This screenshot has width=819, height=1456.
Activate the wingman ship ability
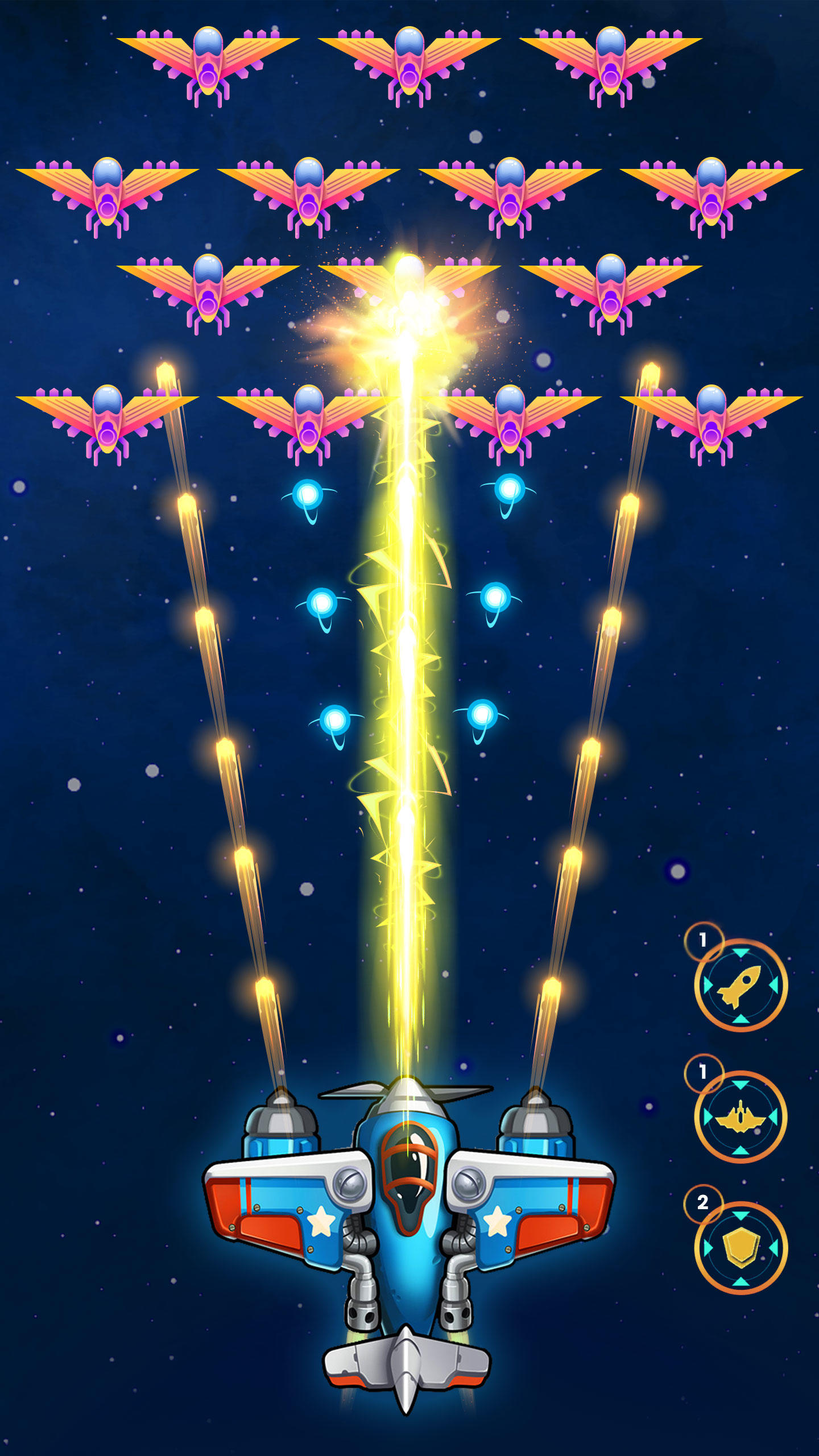(741, 1118)
